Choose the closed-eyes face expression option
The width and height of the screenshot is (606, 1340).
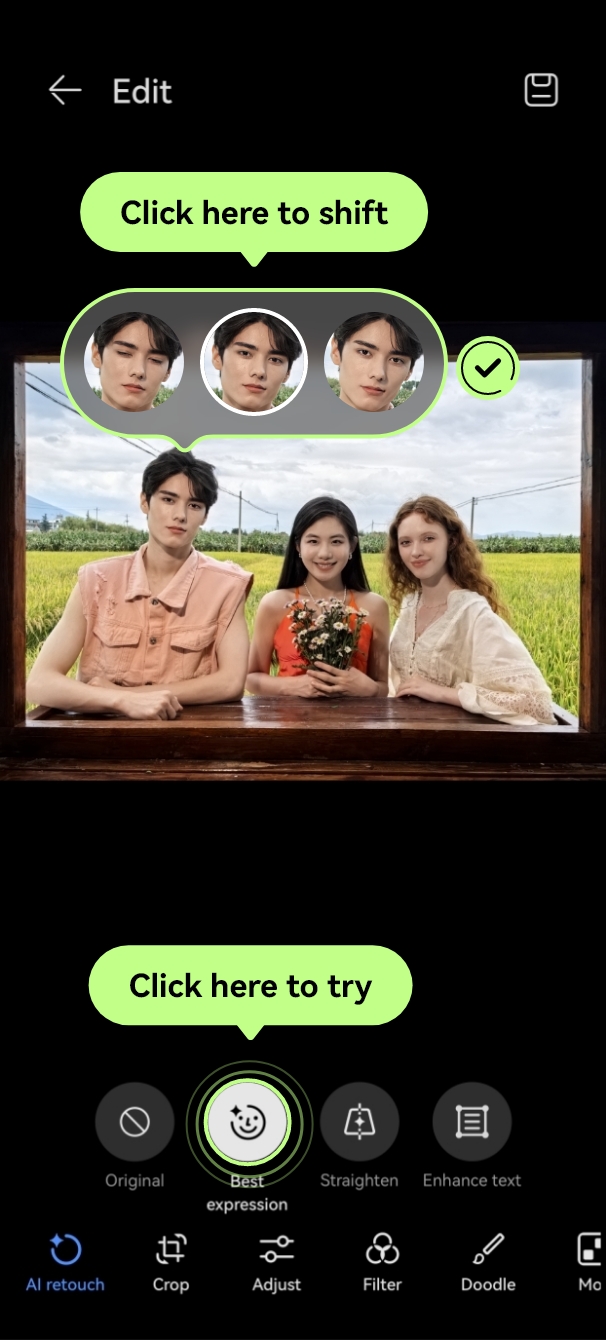click(x=133, y=362)
